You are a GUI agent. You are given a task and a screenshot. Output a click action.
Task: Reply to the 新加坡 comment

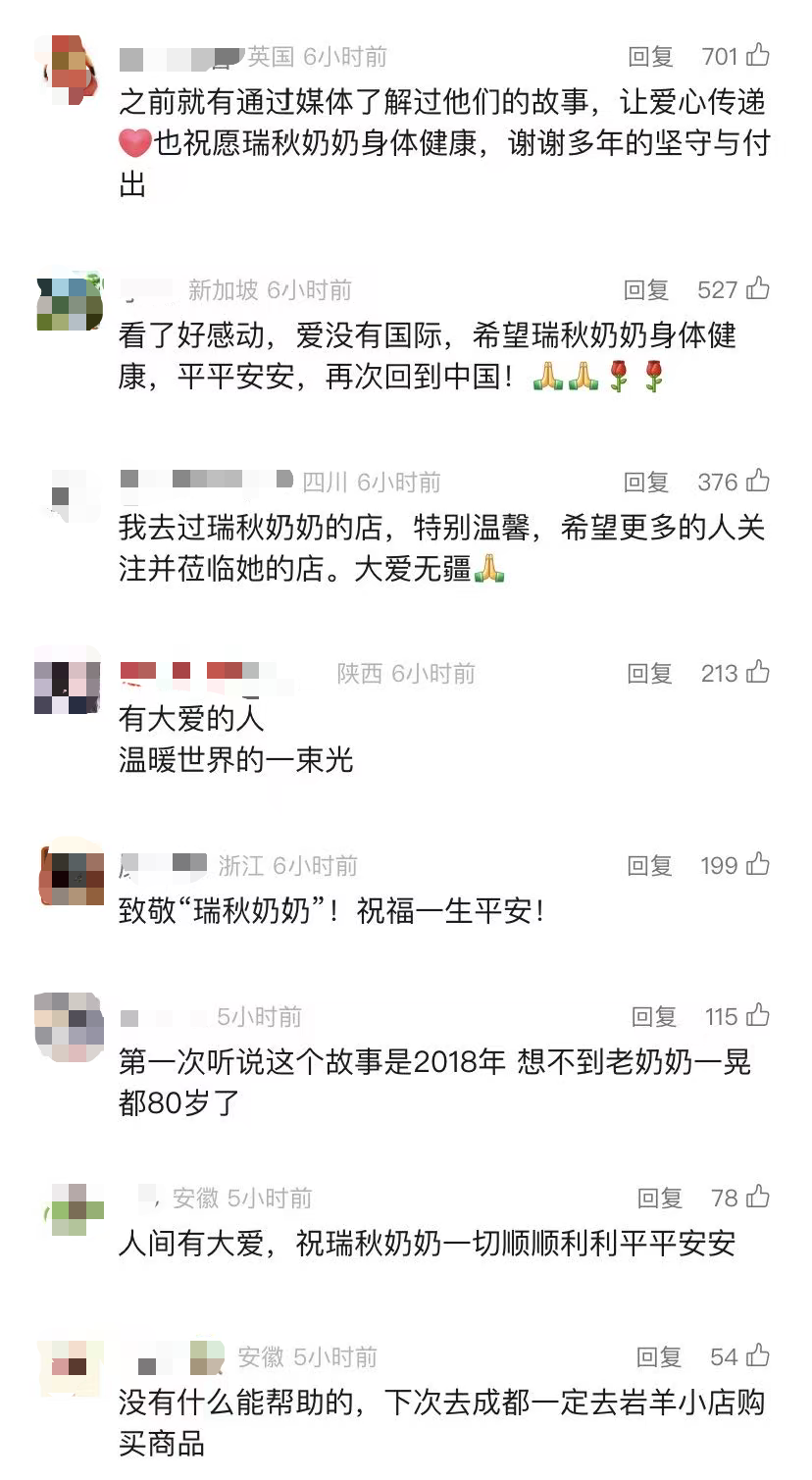tap(646, 290)
